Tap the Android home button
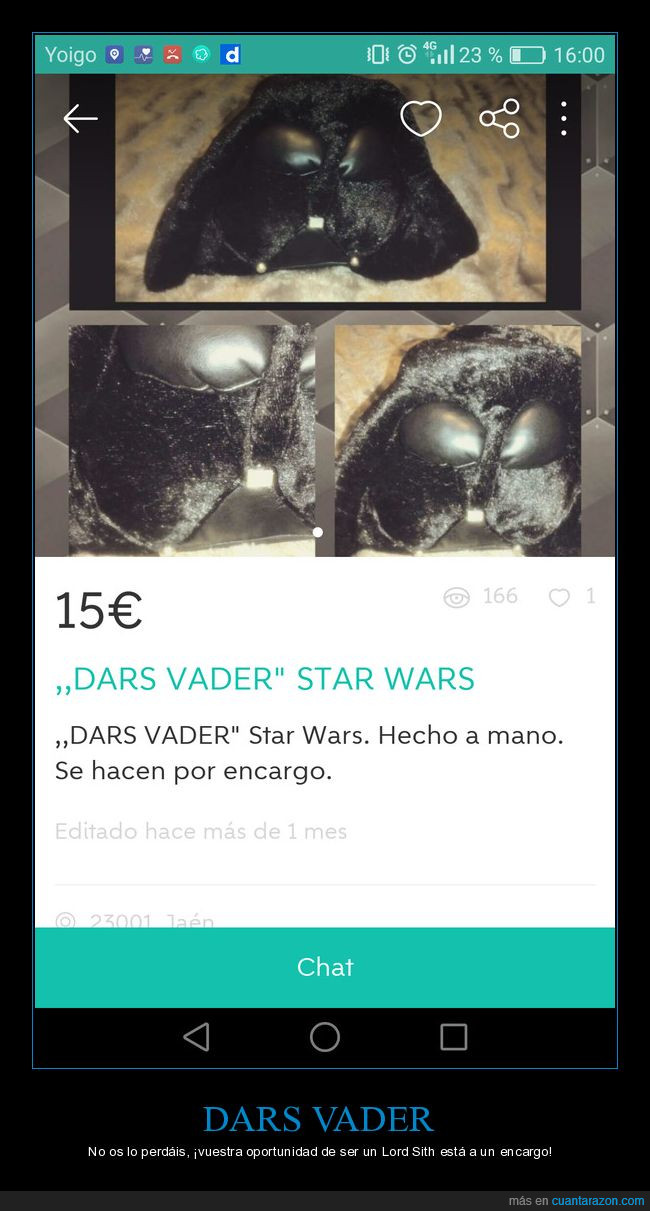The image size is (650, 1211). (x=325, y=1037)
